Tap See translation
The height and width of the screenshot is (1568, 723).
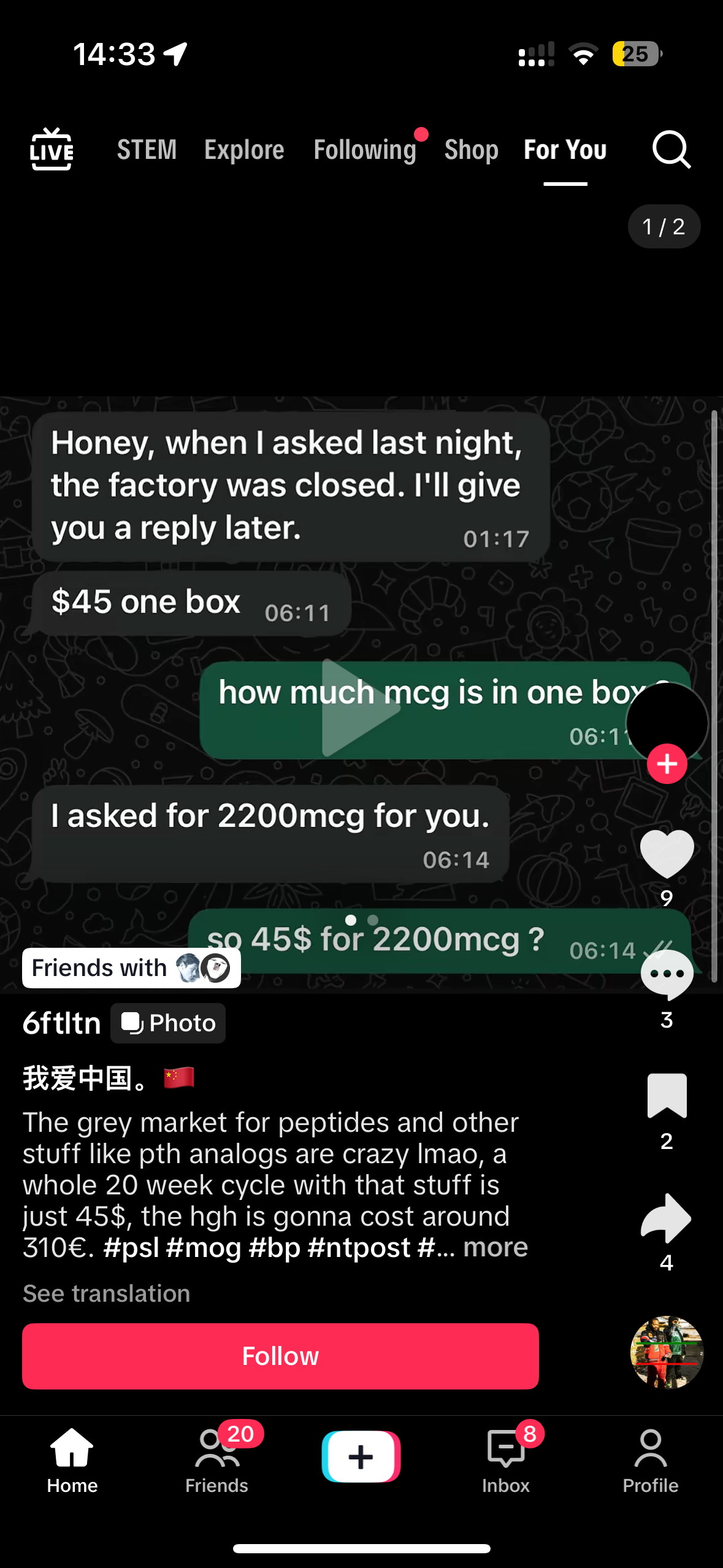pos(106,1293)
